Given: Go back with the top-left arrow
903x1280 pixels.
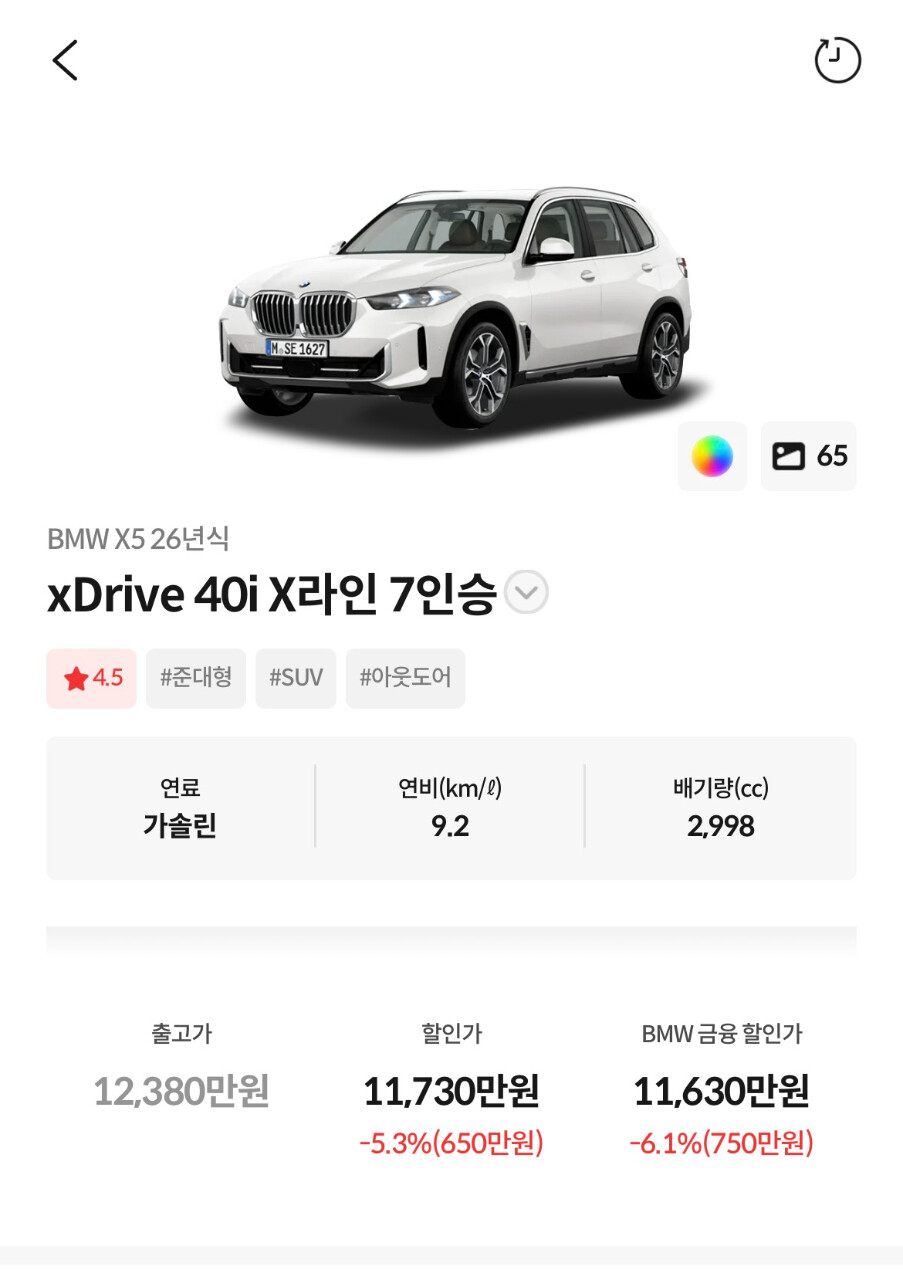Looking at the screenshot, I should (65, 61).
